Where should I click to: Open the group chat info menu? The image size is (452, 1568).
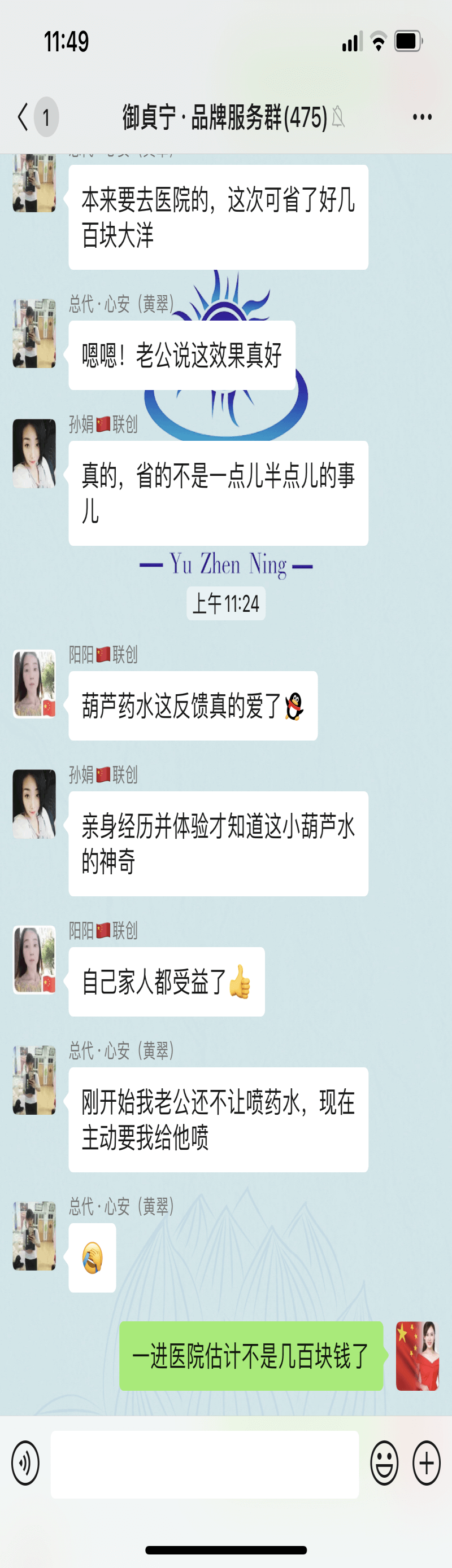click(421, 117)
